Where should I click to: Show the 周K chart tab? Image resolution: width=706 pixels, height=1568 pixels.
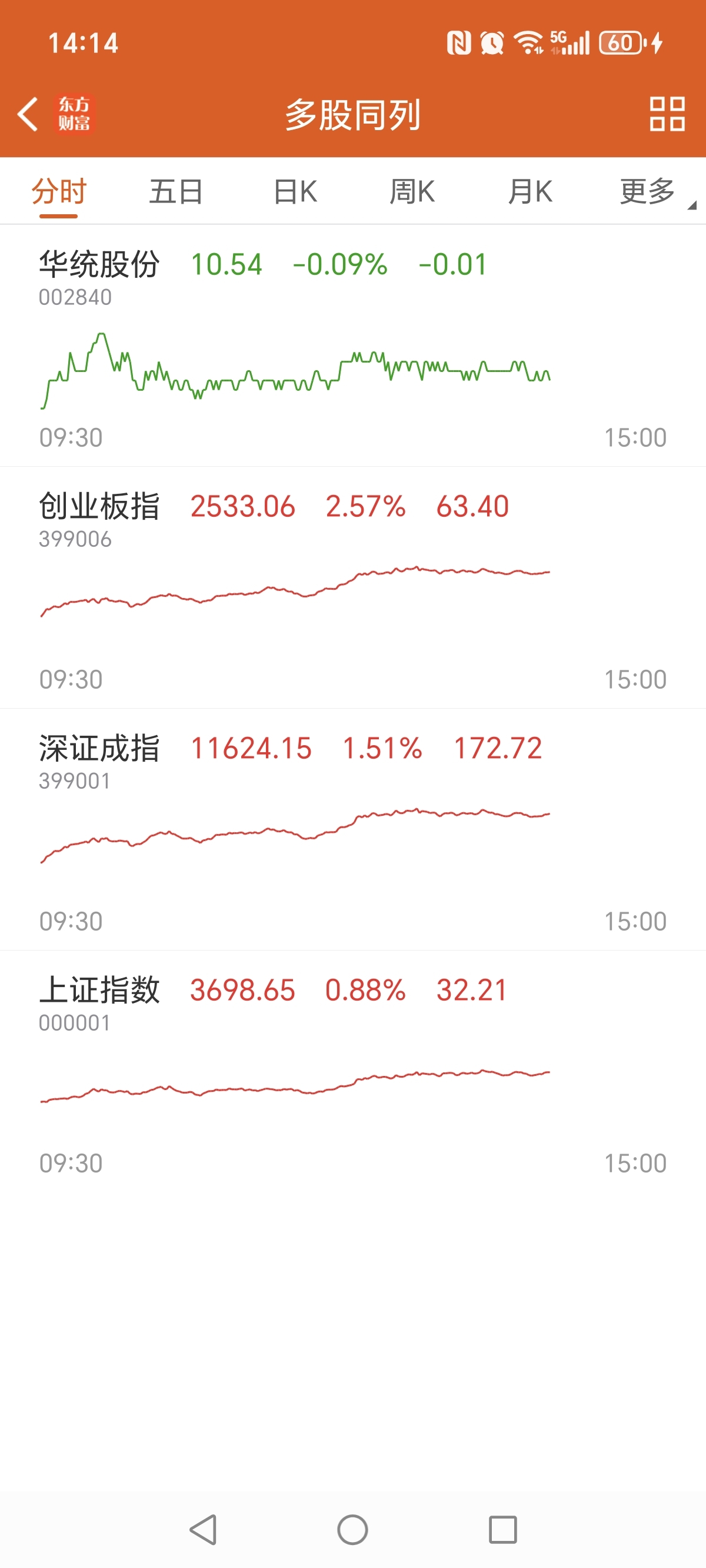(412, 192)
